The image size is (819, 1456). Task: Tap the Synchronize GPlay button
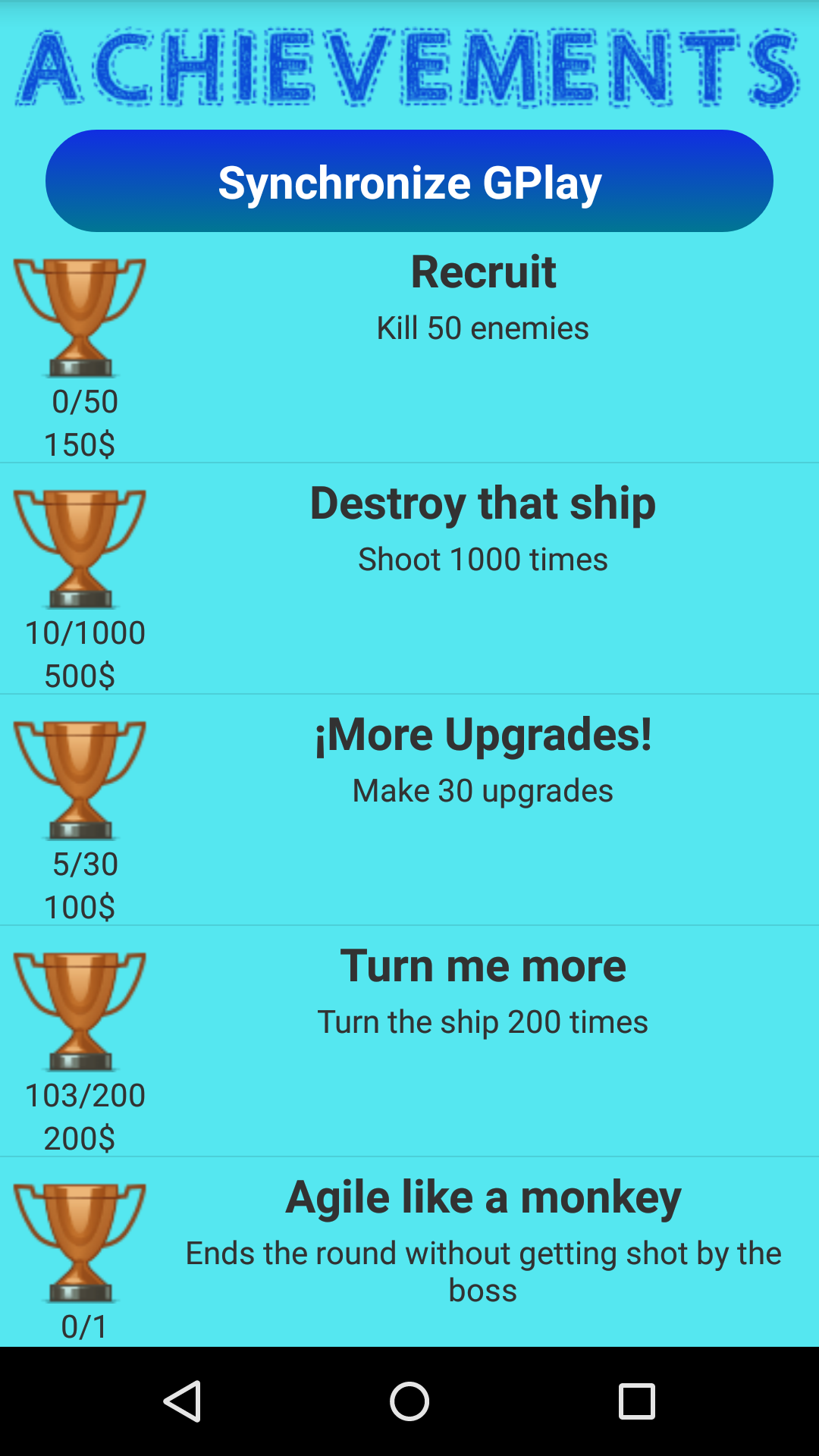(x=409, y=181)
